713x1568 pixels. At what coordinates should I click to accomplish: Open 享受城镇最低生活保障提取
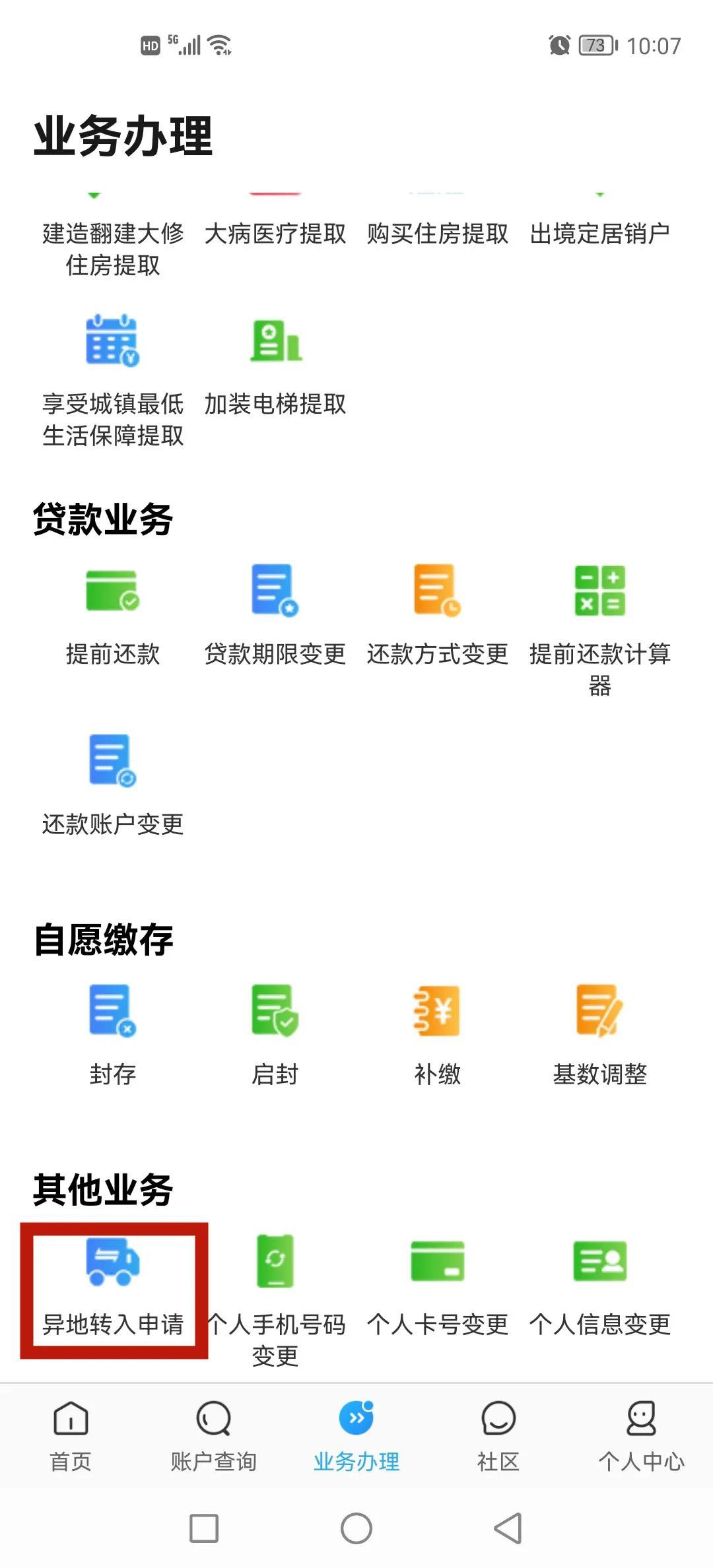click(112, 379)
